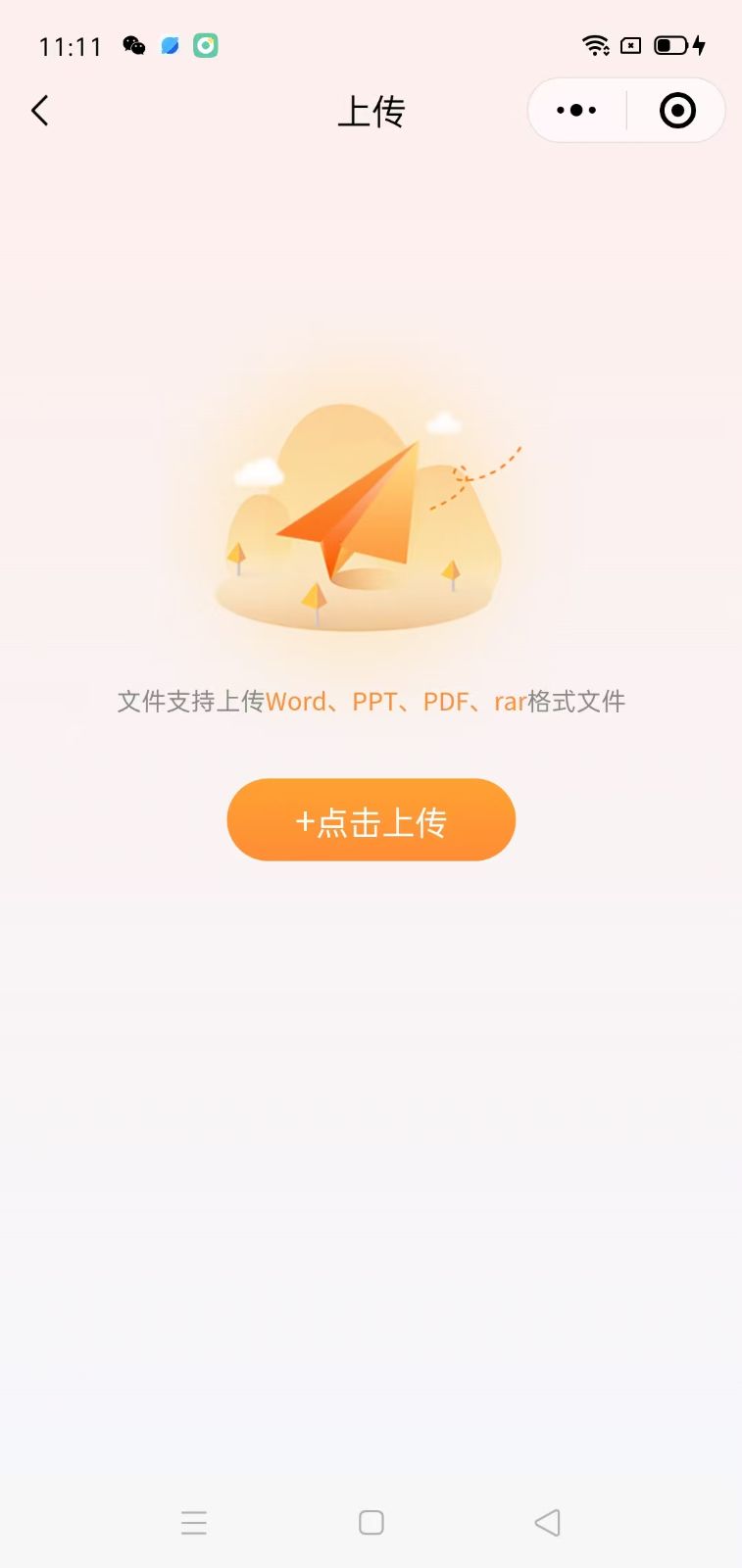
Task: Open recent apps from the navigation bar
Action: [194, 1522]
